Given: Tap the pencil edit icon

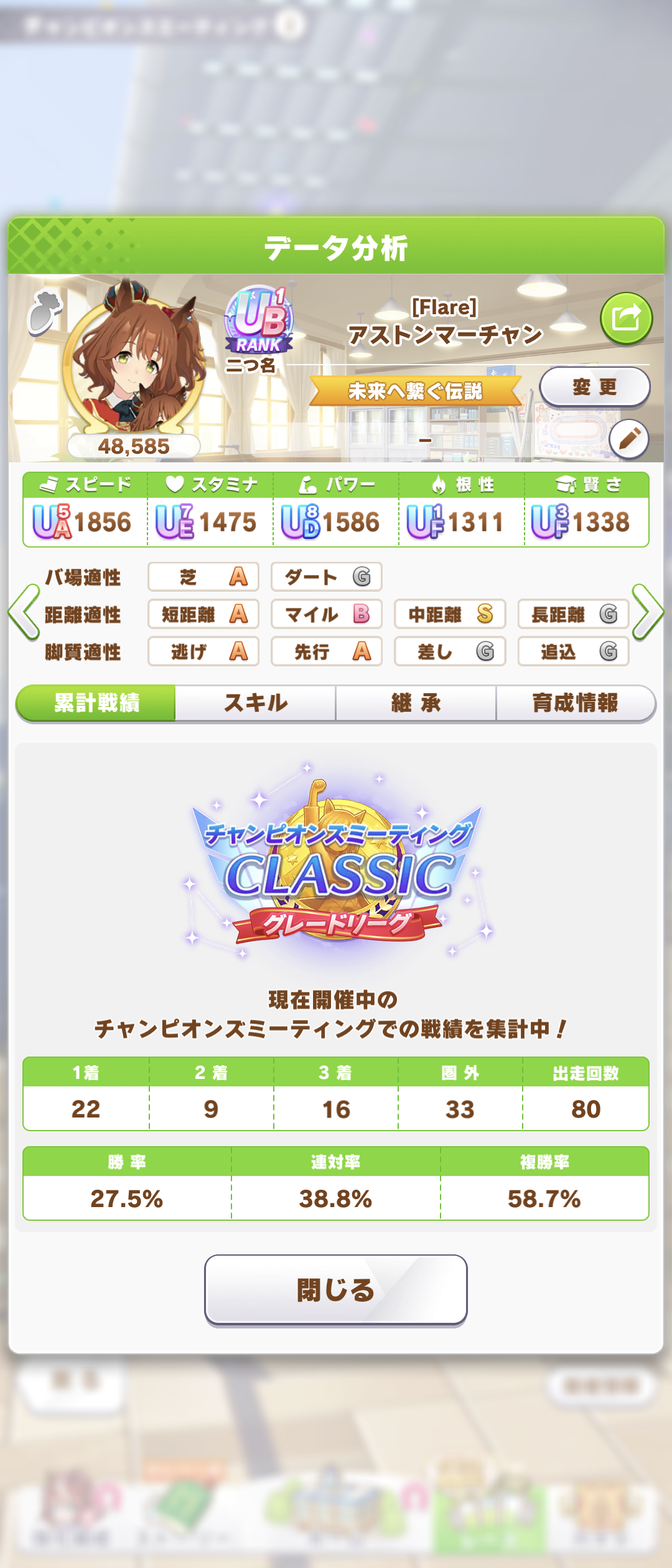Looking at the screenshot, I should tap(628, 439).
